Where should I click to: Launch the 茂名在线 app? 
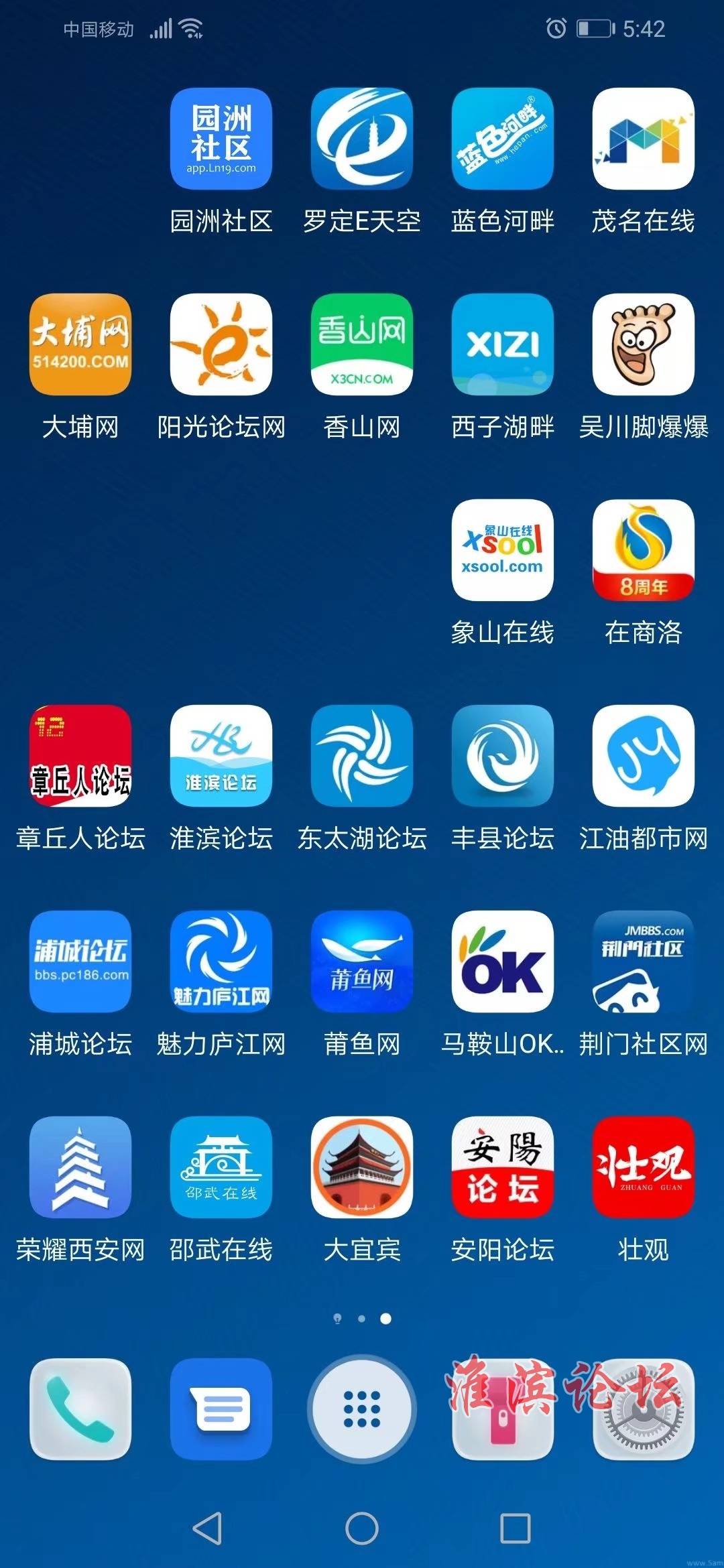pyautogui.click(x=643, y=139)
